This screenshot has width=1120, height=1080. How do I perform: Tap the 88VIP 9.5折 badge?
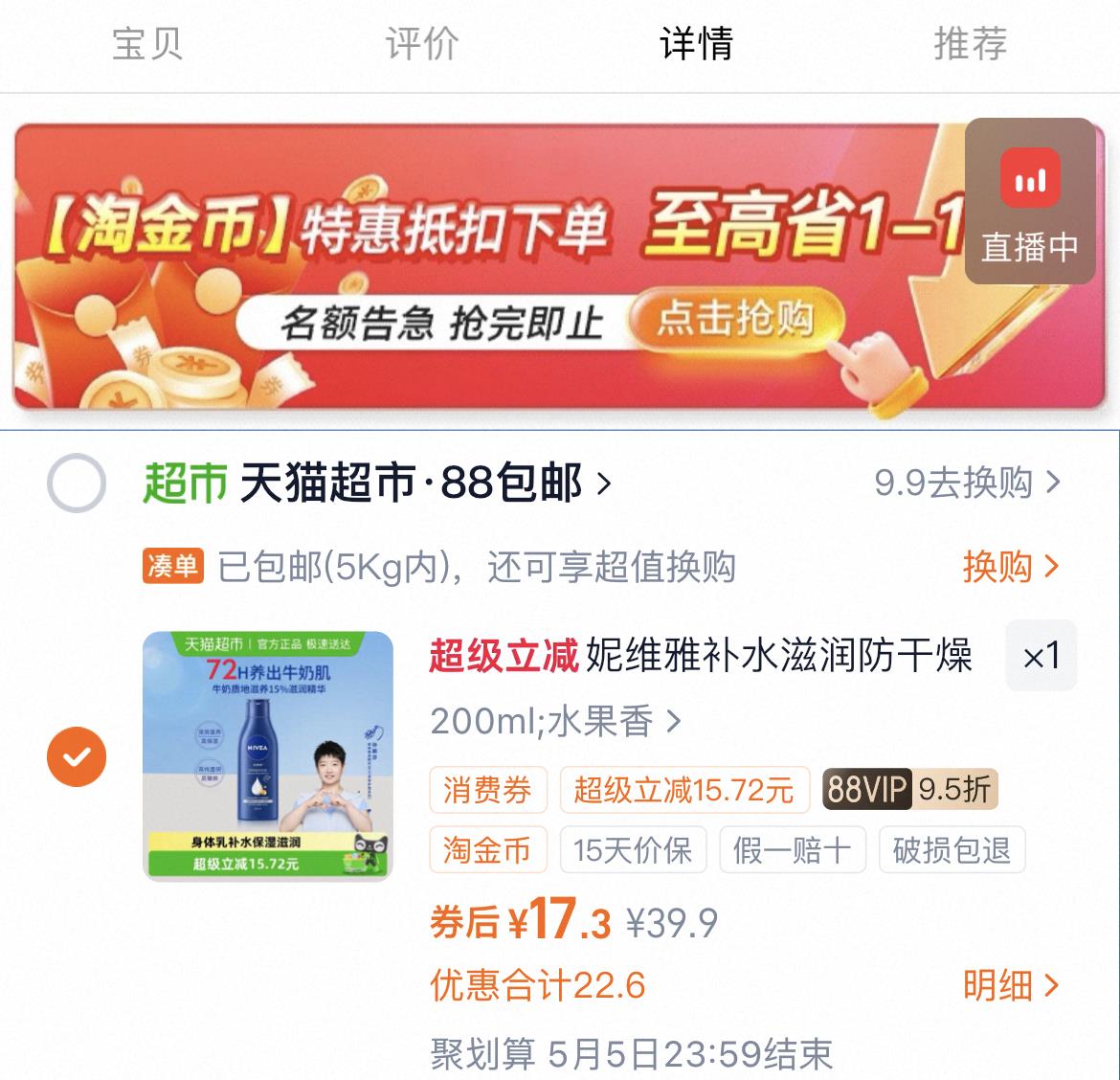[x=910, y=790]
